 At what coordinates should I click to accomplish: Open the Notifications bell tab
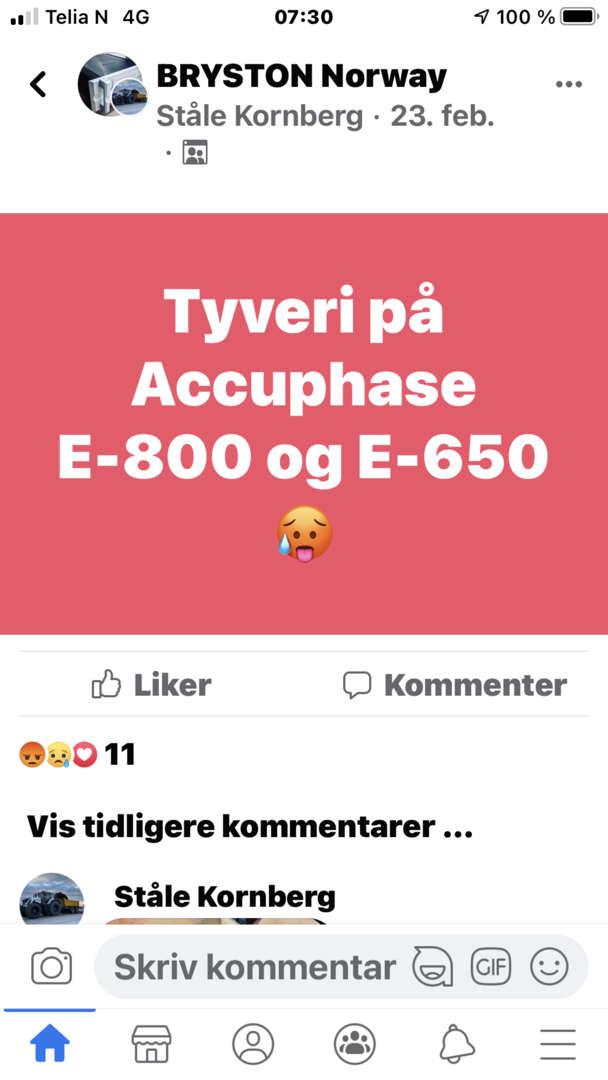(x=456, y=1044)
